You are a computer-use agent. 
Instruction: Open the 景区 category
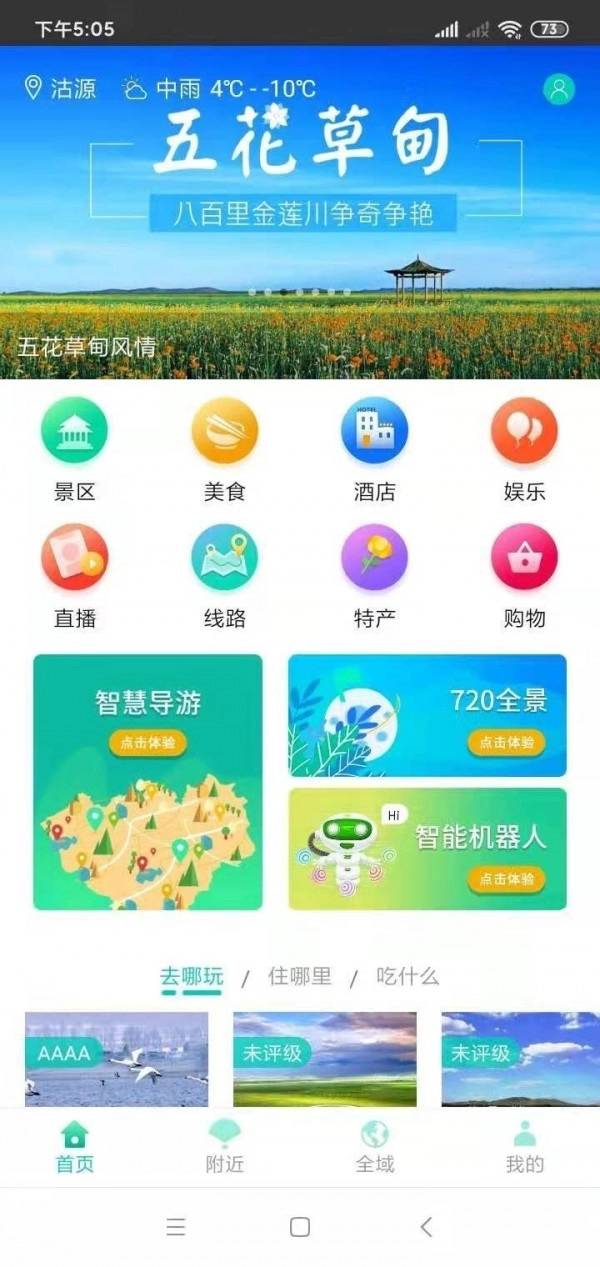pyautogui.click(x=75, y=447)
